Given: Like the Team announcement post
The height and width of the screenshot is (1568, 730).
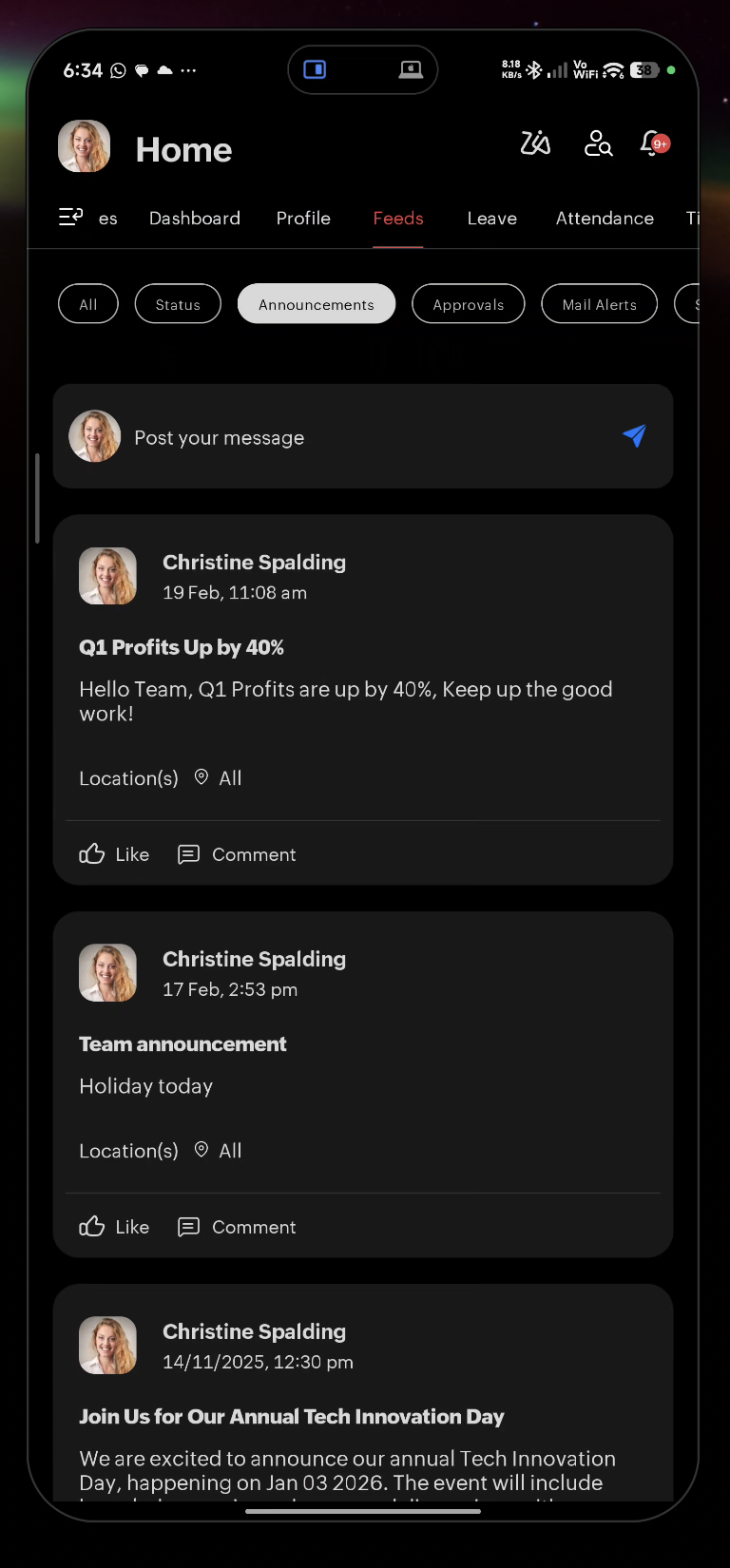Looking at the screenshot, I should click(x=114, y=1227).
